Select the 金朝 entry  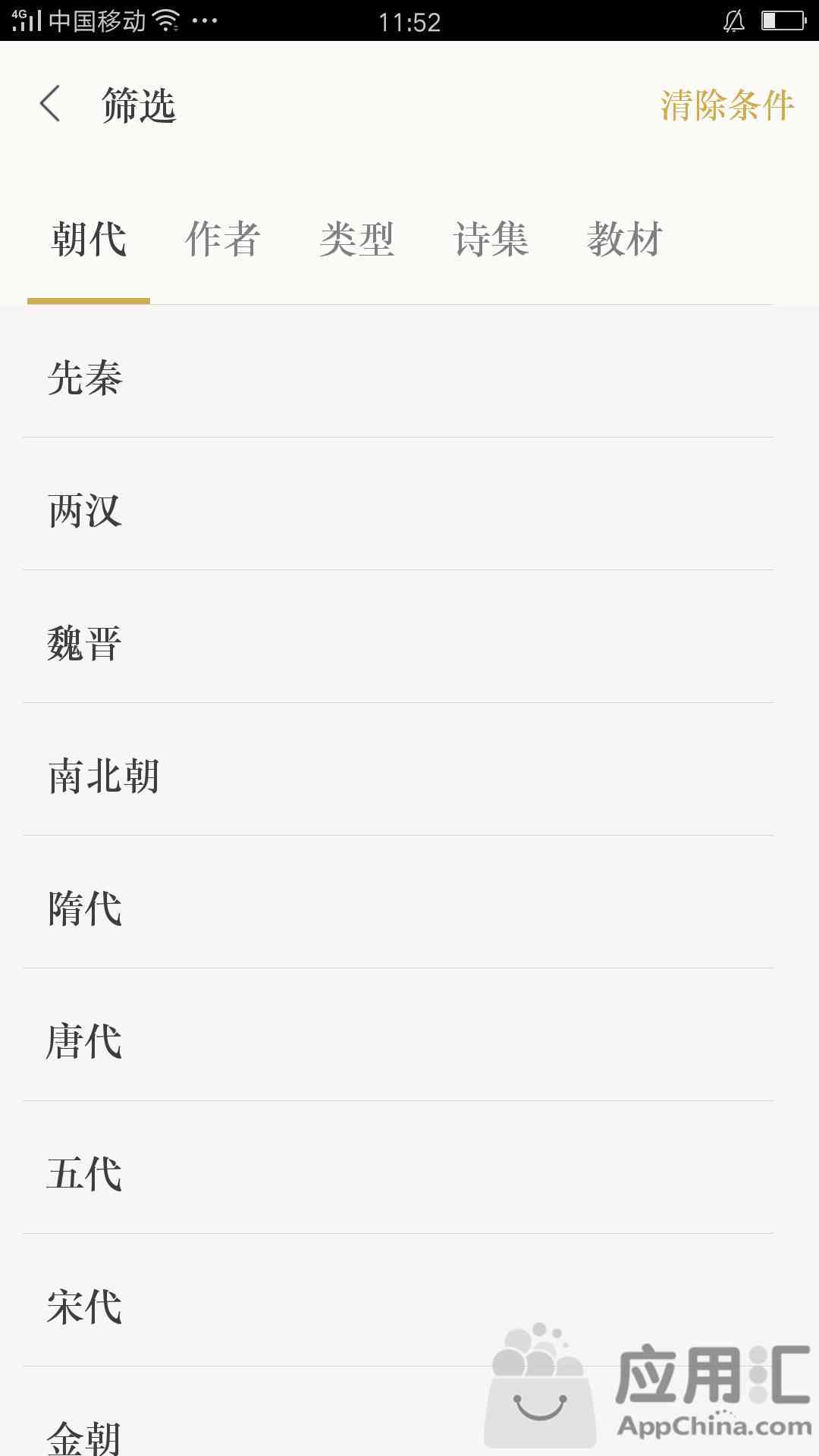(398, 1412)
